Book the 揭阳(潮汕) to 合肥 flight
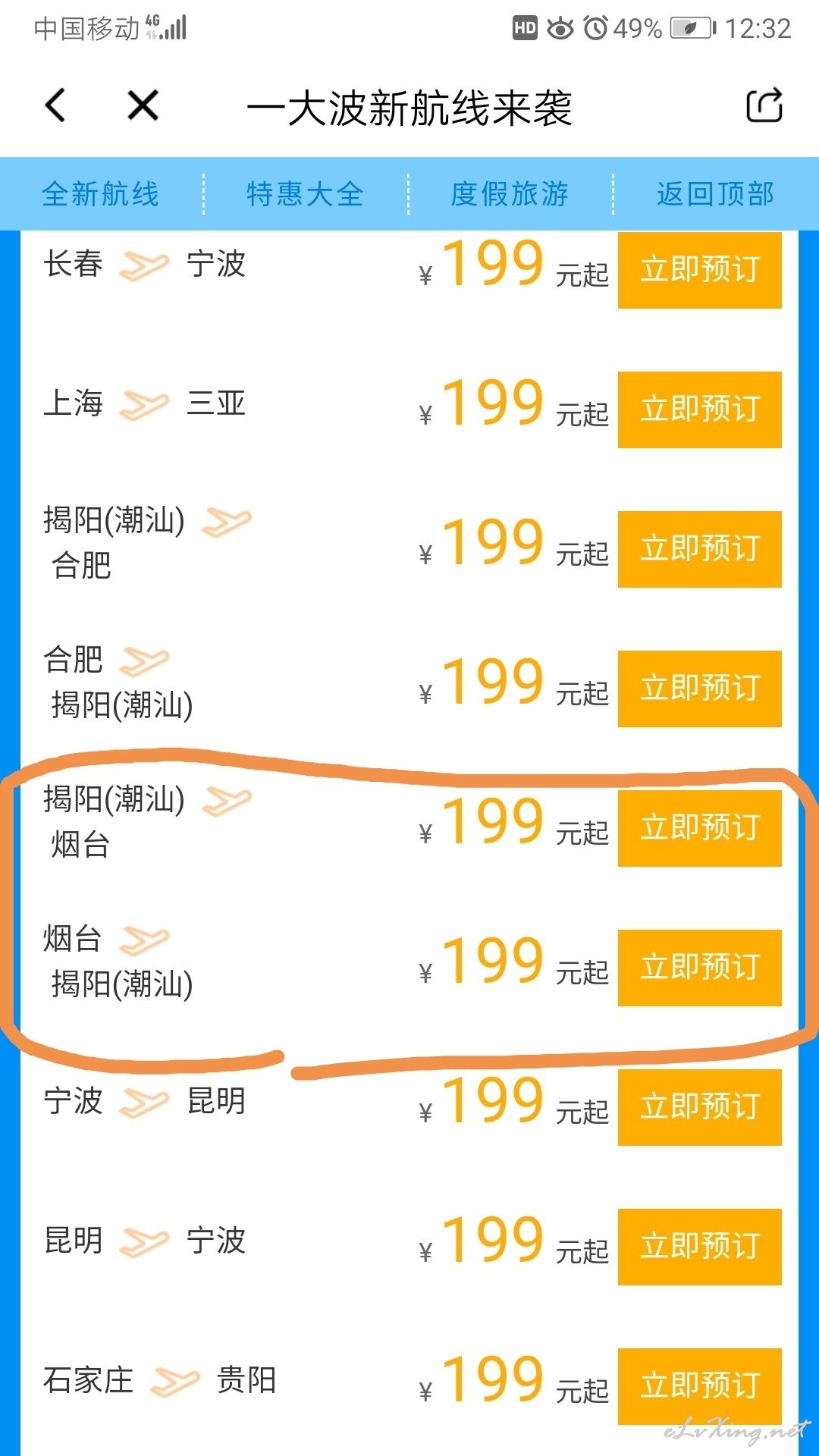This screenshot has height=1456, width=819. pos(700,549)
